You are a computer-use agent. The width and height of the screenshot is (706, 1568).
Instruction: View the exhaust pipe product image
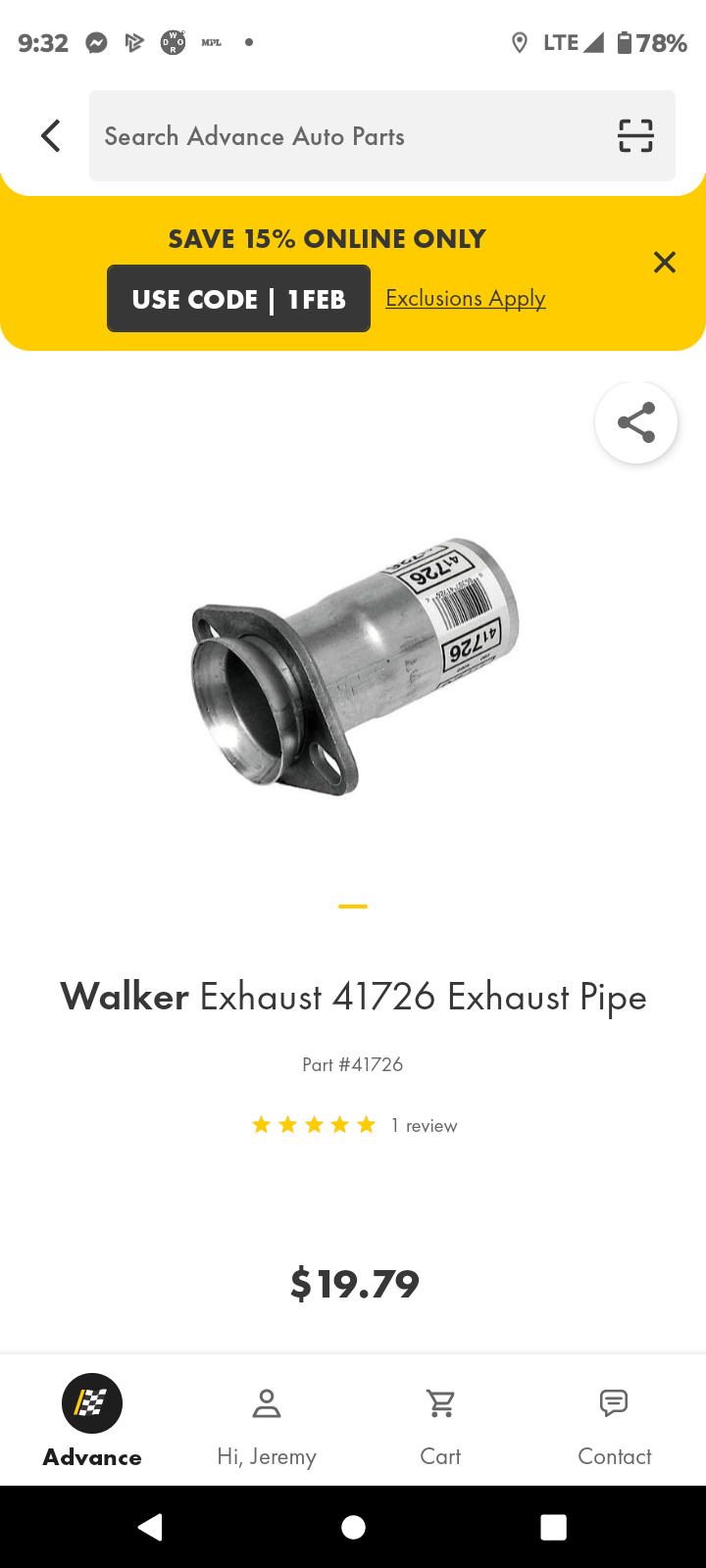pos(353,666)
